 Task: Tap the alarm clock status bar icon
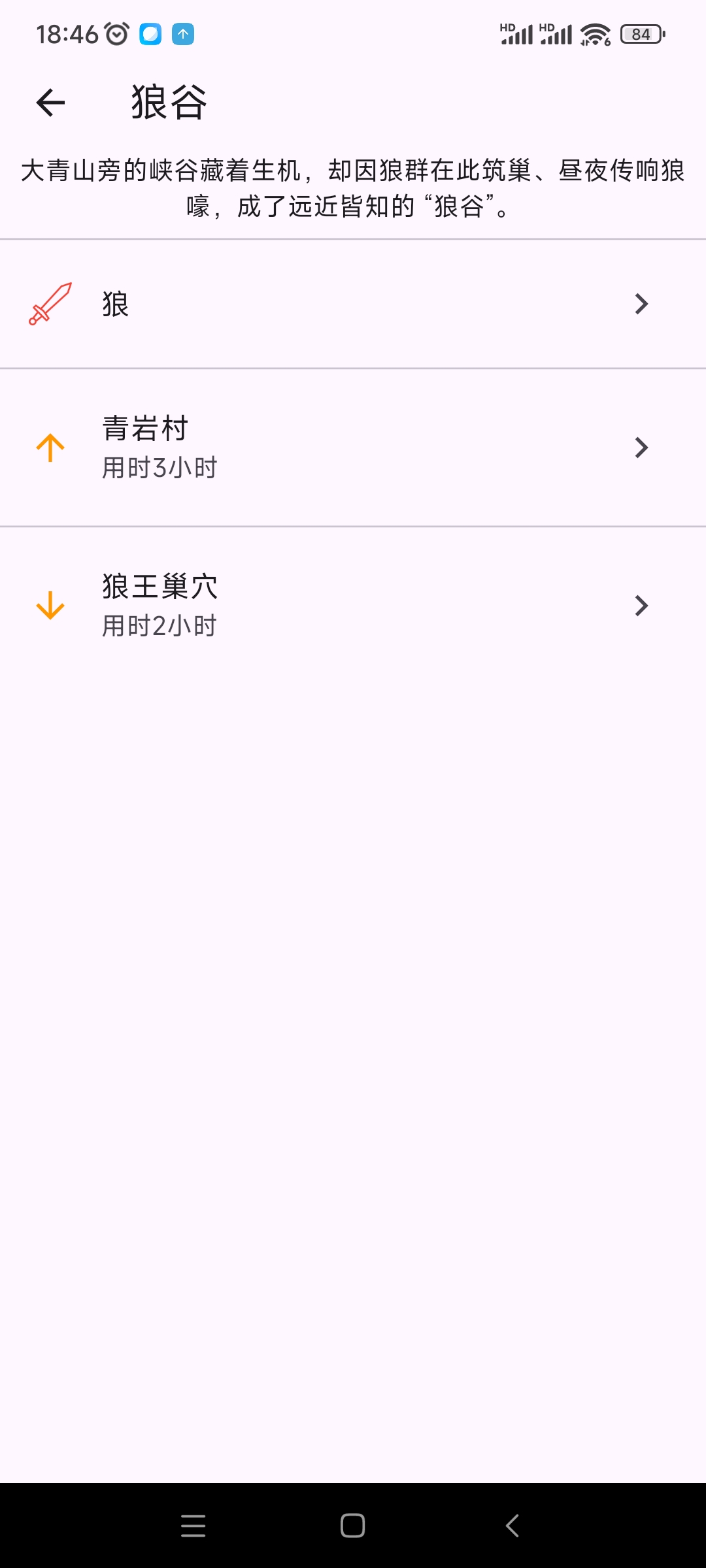coord(118,33)
